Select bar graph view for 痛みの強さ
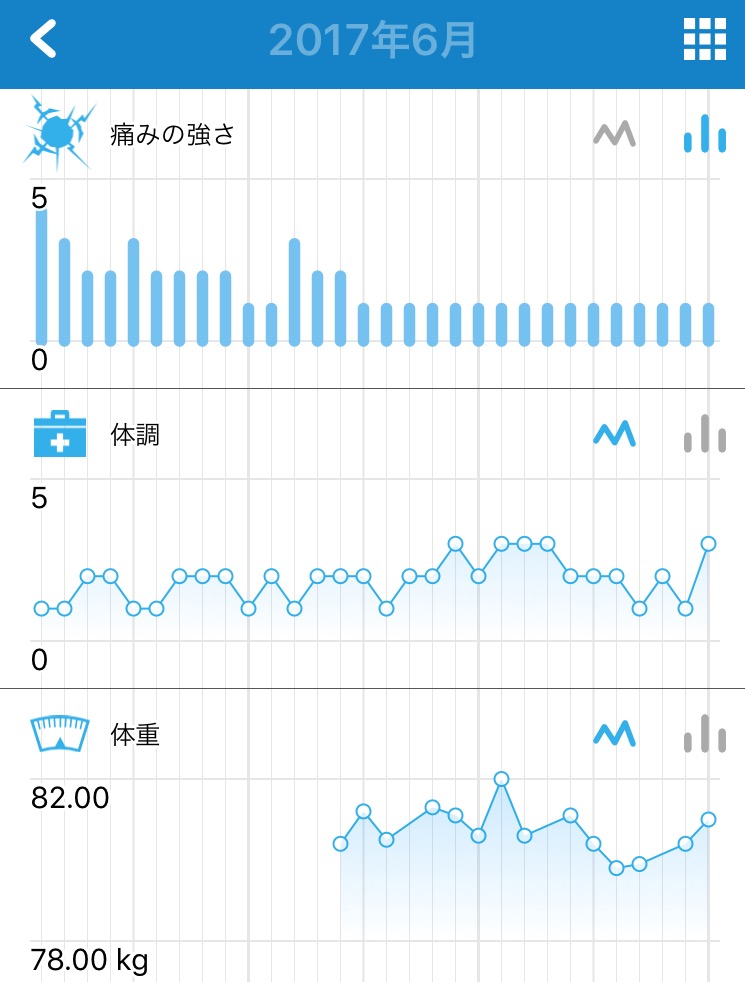This screenshot has width=745, height=982. click(704, 134)
